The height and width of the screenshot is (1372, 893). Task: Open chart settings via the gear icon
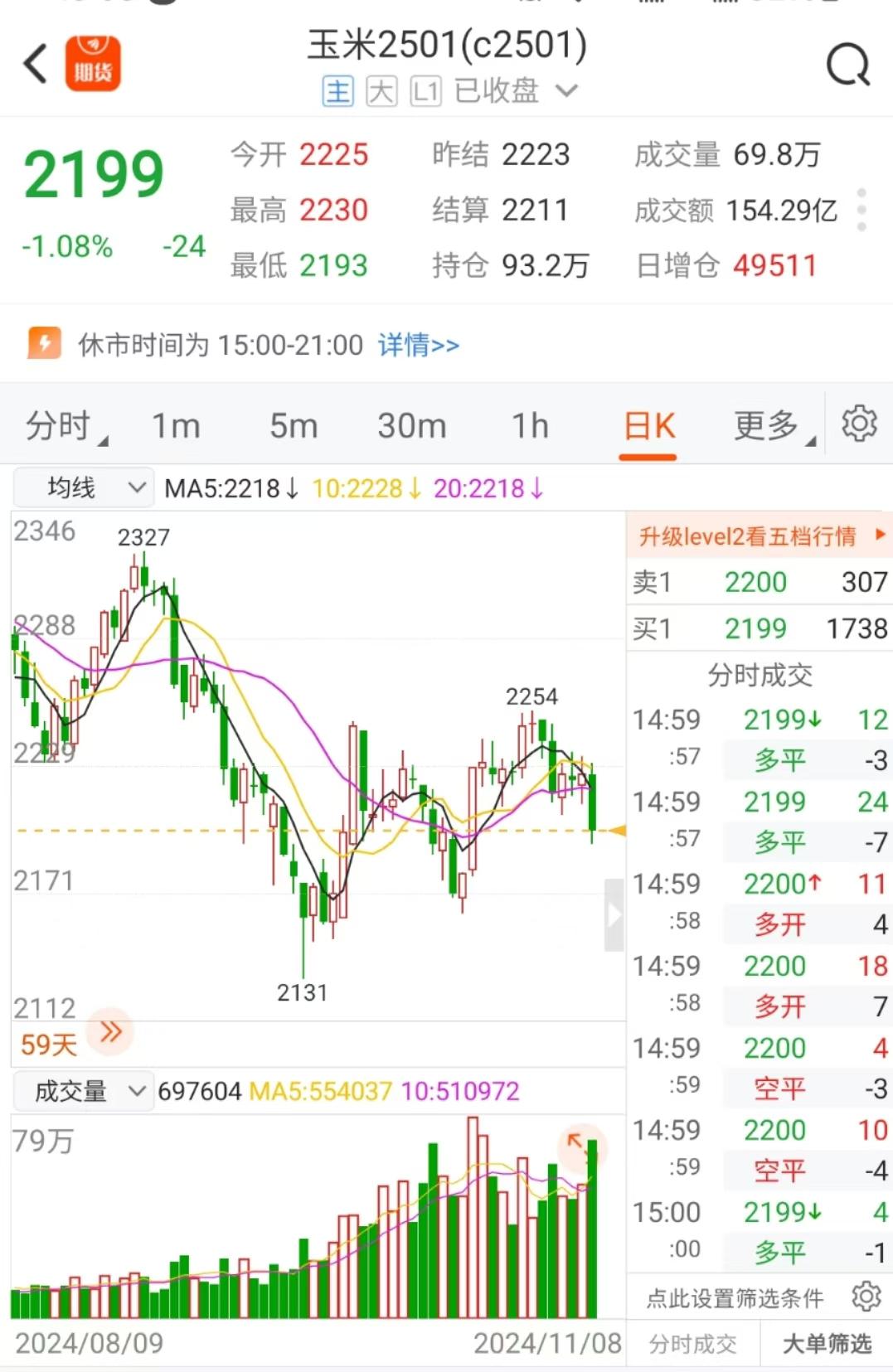pos(860,424)
